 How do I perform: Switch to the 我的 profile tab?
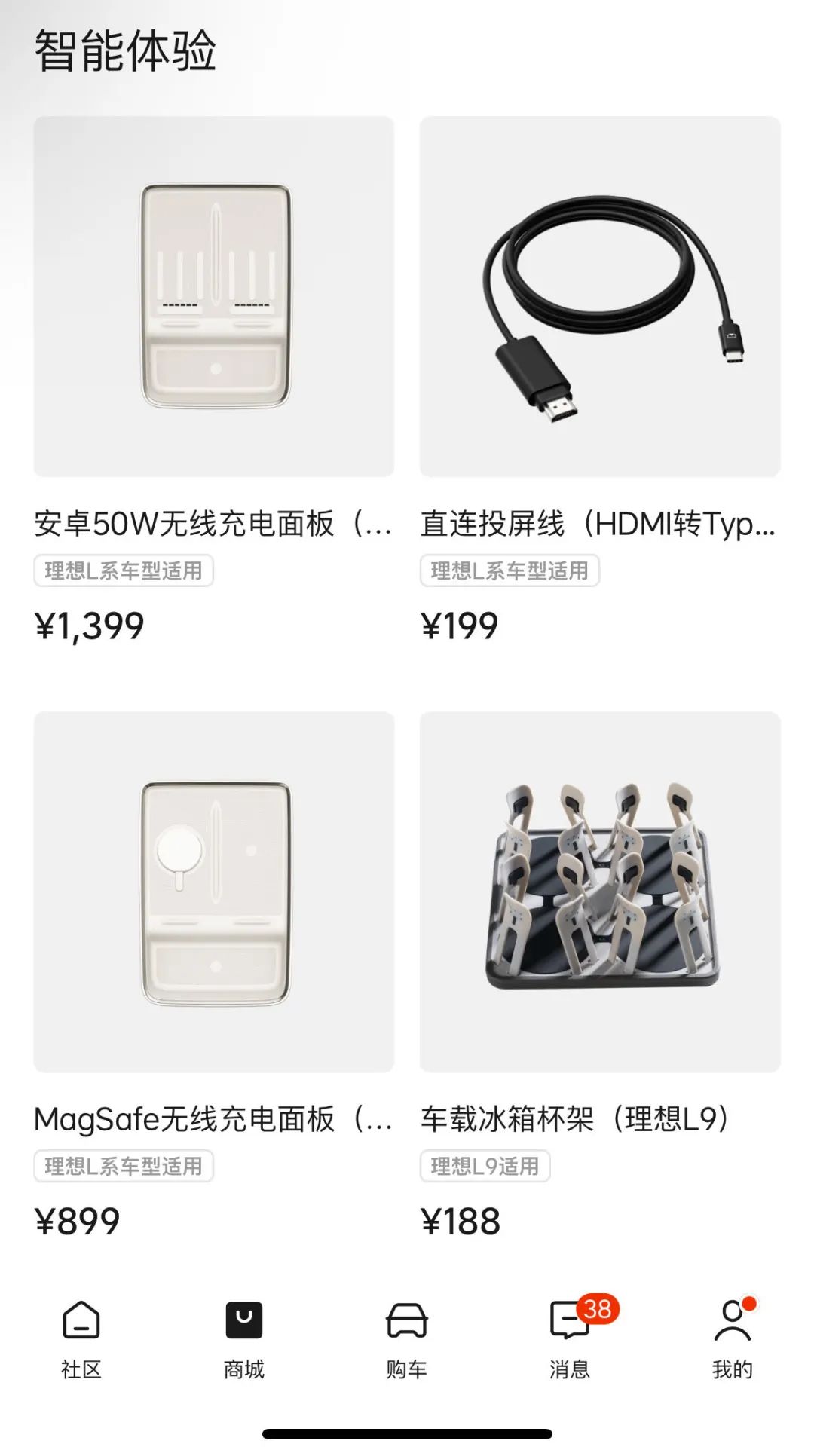pos(733,1338)
